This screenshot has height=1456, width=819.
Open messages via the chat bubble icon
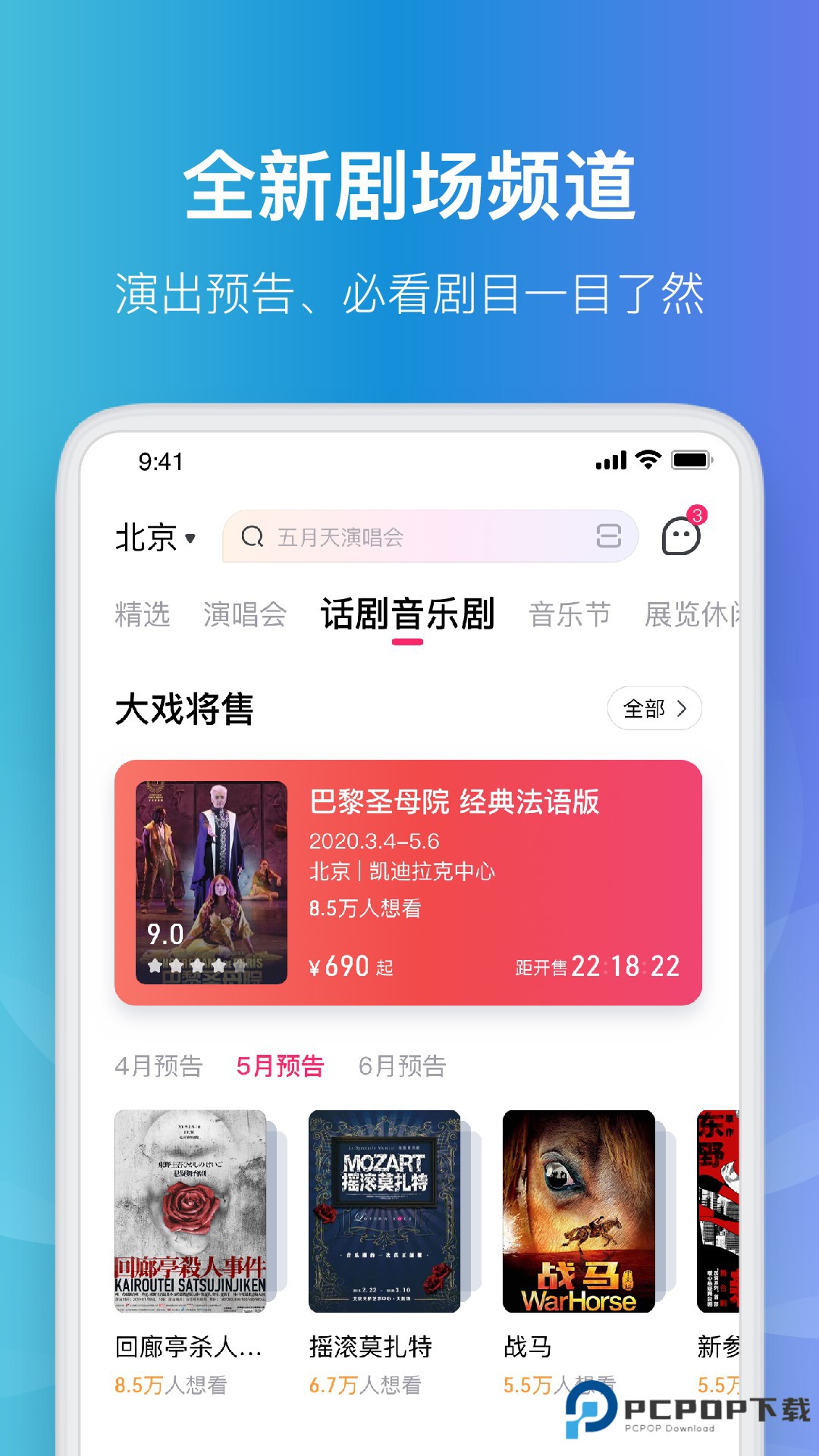(x=681, y=536)
